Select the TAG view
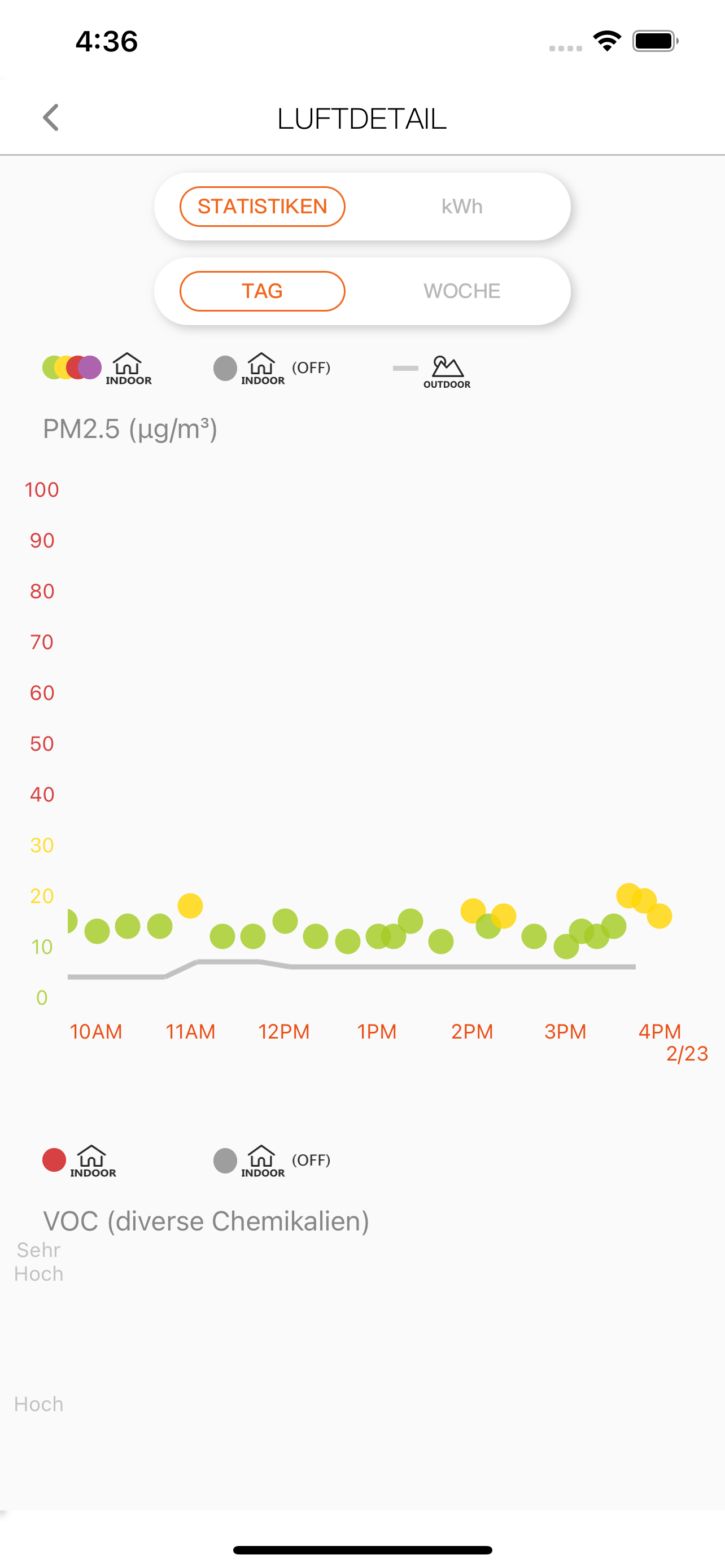This screenshot has height=1568, width=725. [263, 291]
